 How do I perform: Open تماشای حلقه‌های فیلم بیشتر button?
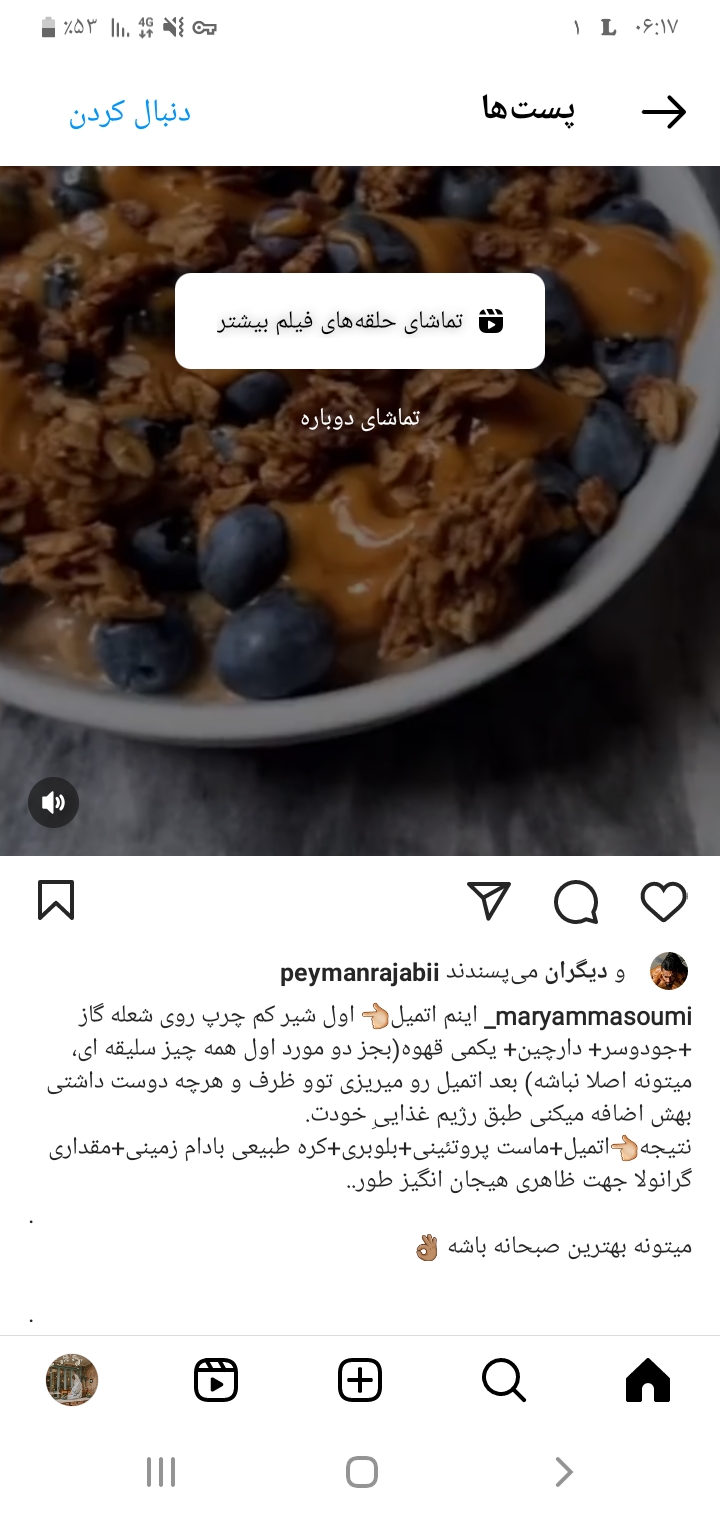(360, 321)
